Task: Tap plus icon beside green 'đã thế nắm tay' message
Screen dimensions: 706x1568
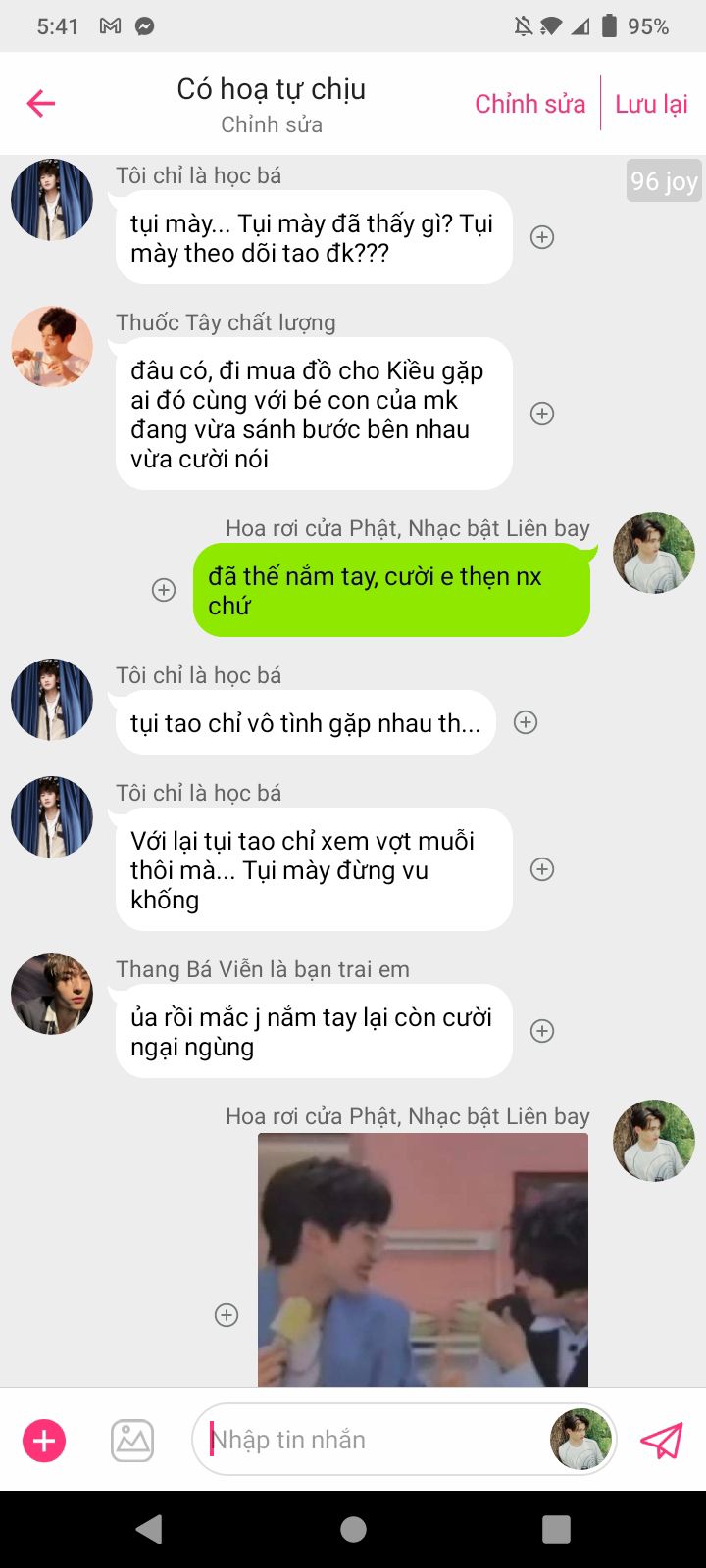Action: pos(164,590)
